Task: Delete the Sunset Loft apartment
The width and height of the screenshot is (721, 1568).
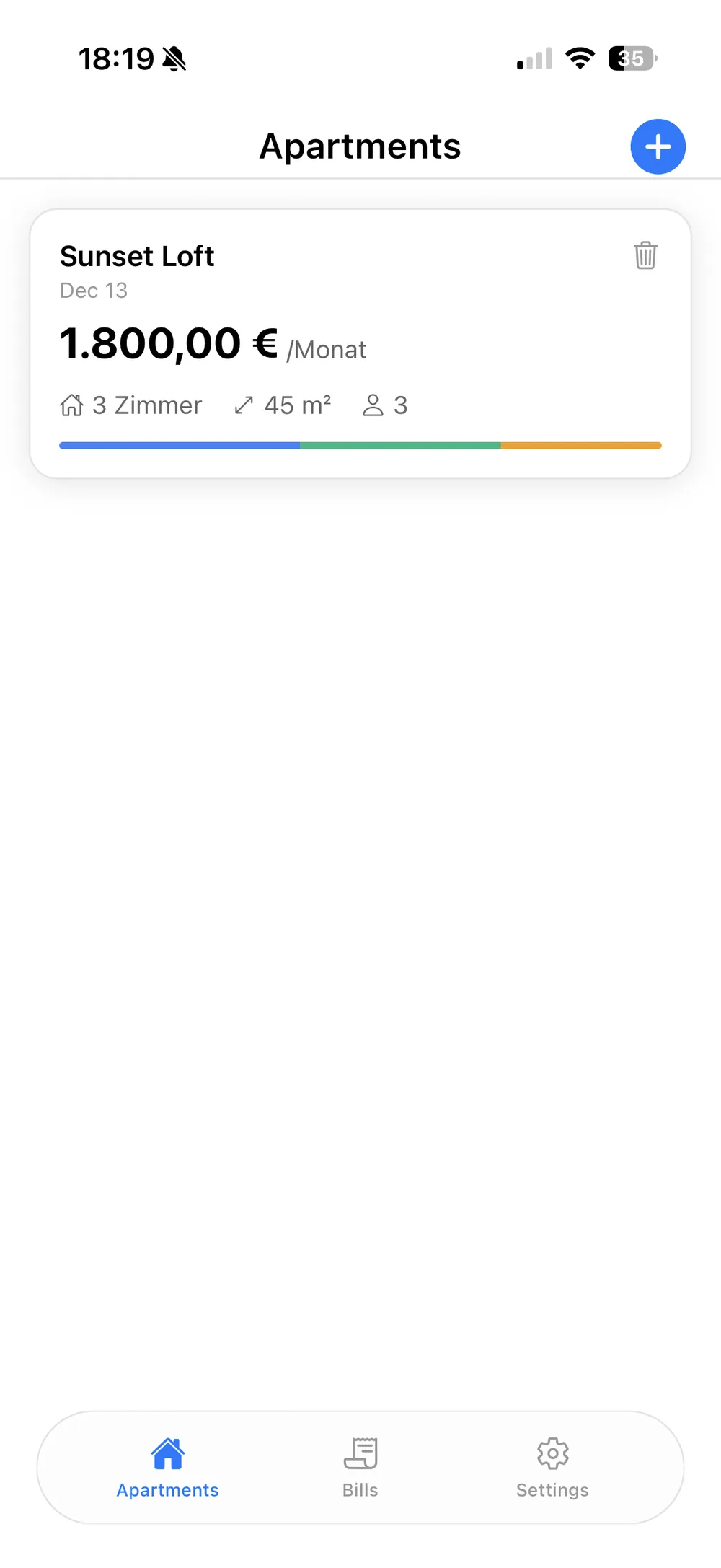Action: (x=645, y=255)
